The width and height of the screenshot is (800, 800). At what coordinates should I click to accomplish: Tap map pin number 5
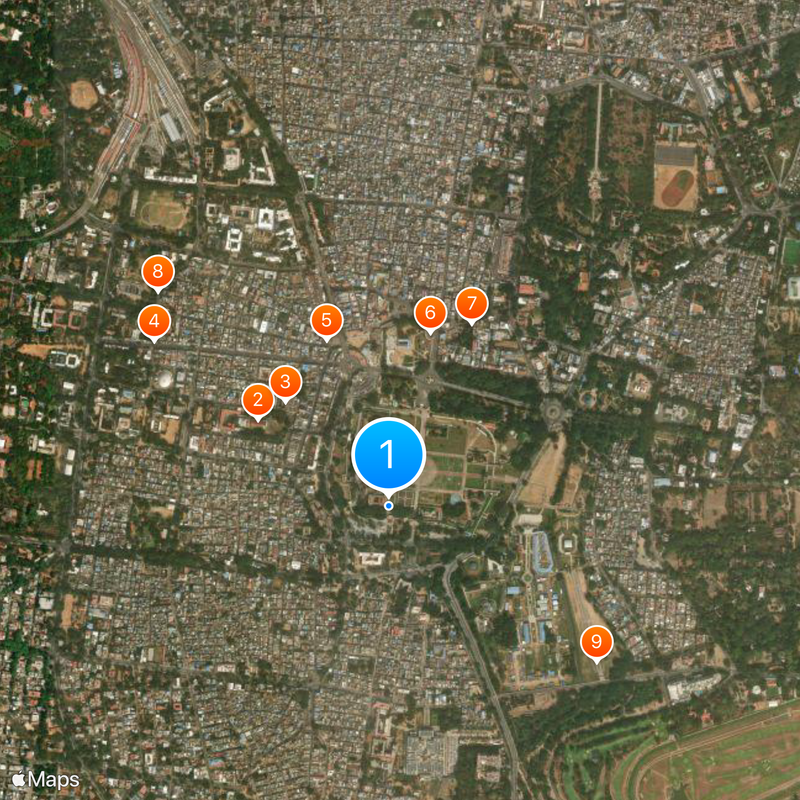point(327,320)
